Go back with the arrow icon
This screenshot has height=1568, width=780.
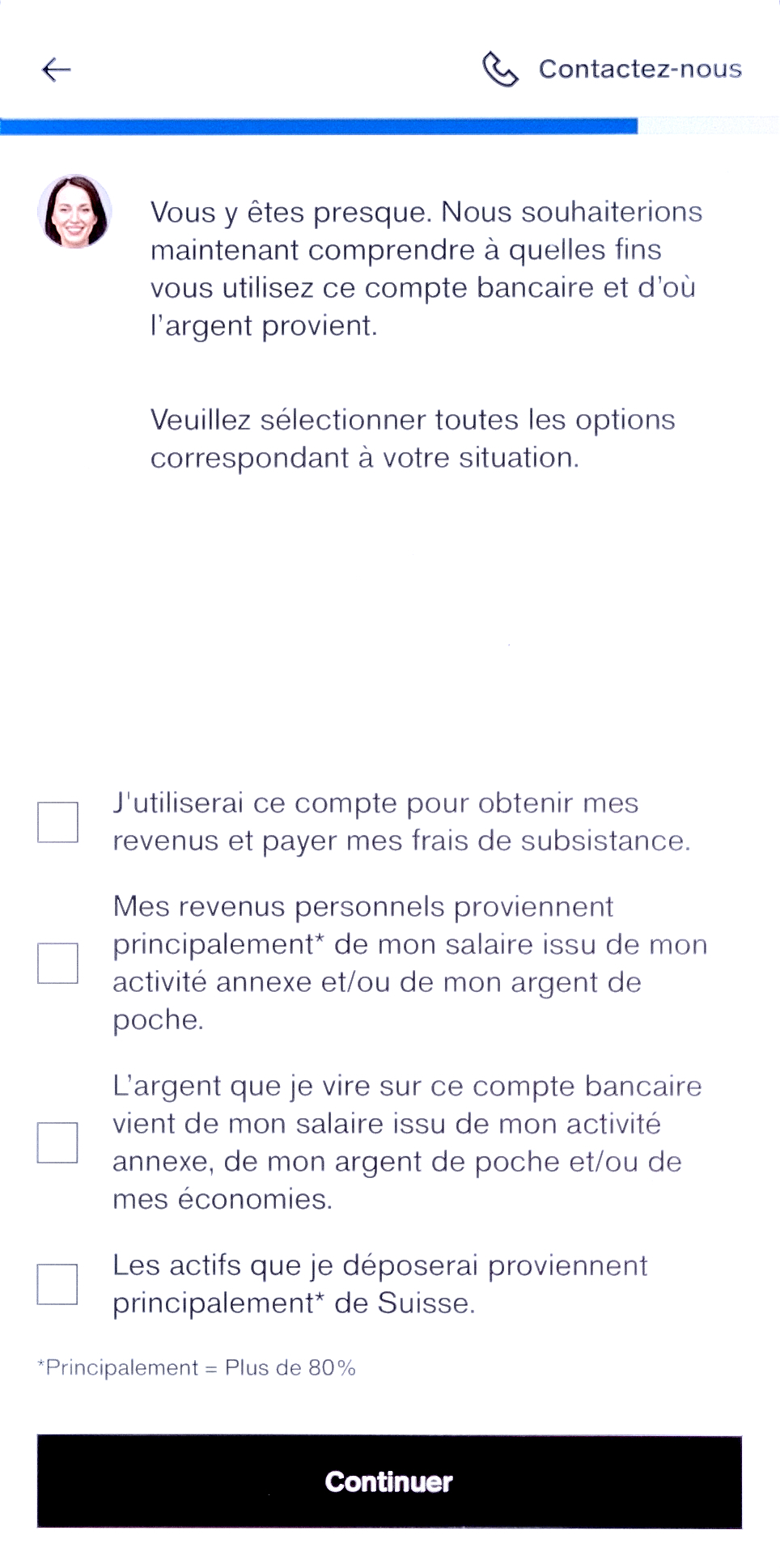[x=57, y=70]
